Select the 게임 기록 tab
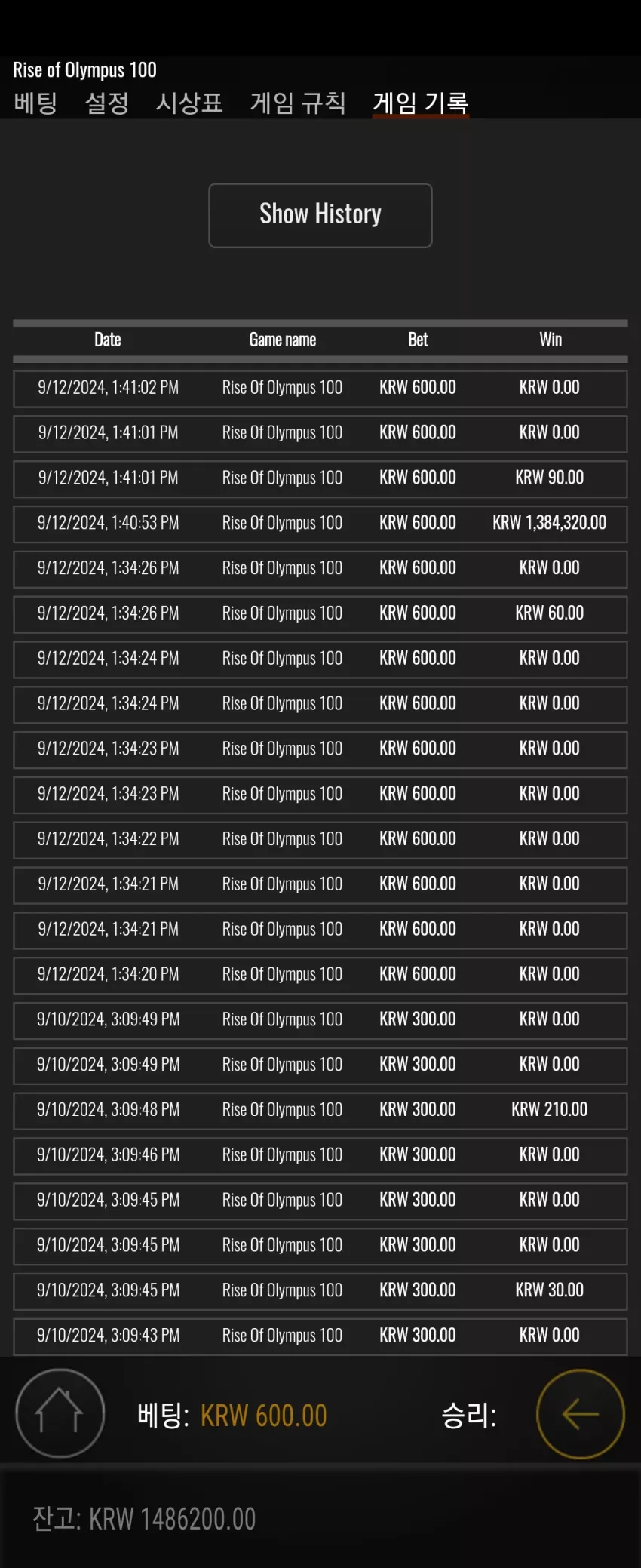The image size is (641, 1568). tap(421, 103)
